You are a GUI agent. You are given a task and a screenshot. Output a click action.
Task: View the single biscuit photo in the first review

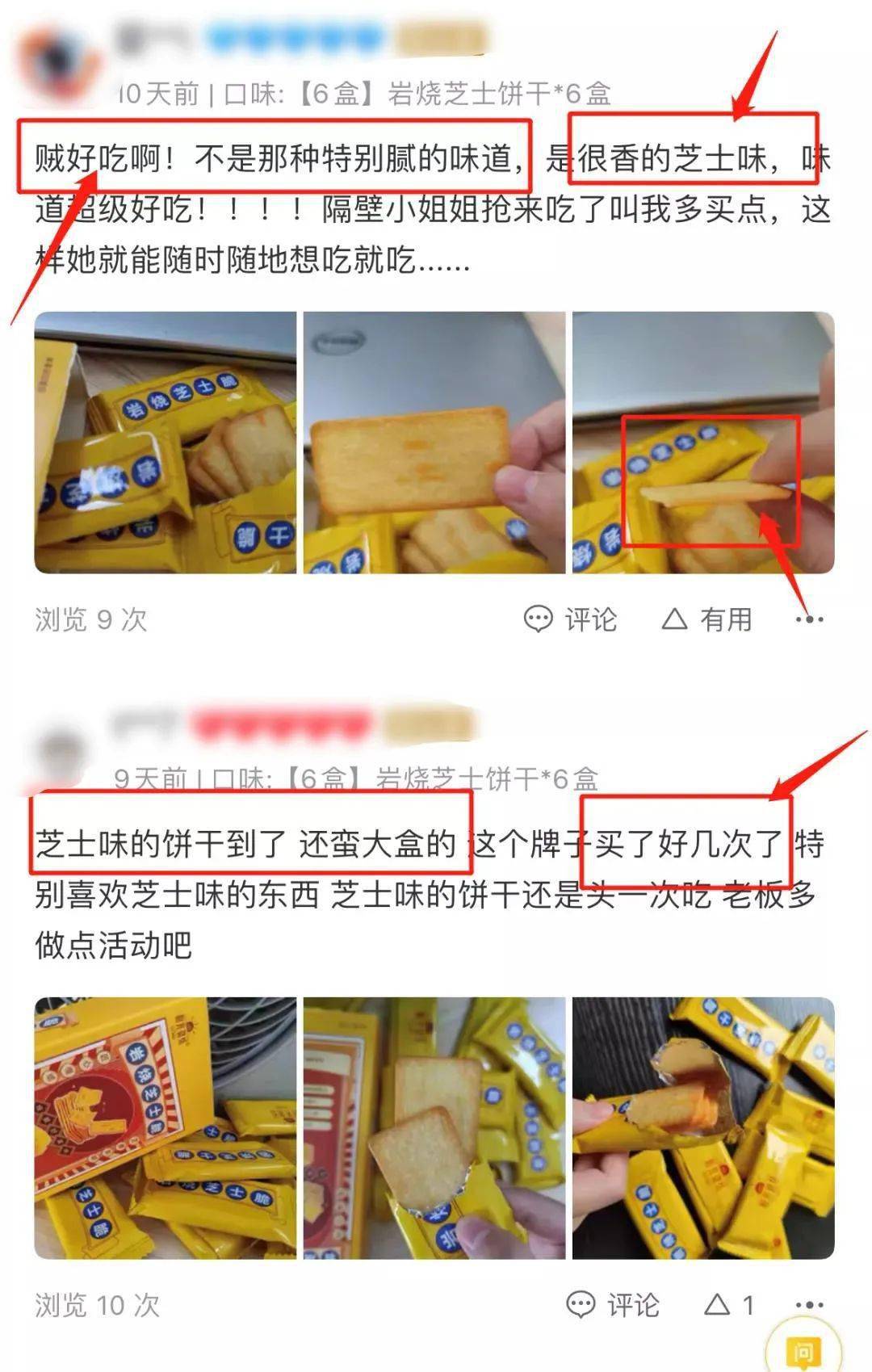(x=434, y=443)
